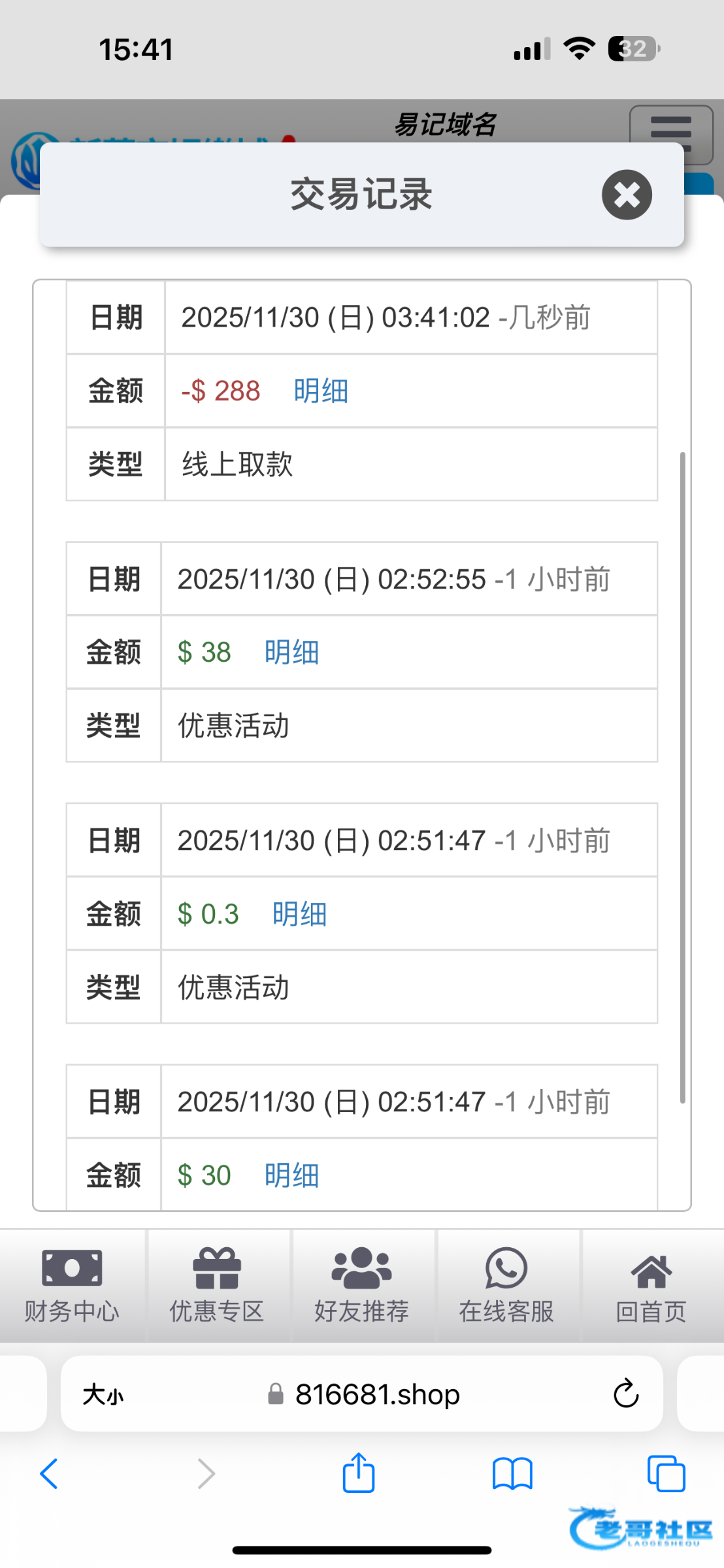Open Safari bookmarks
Screen dimensions: 724x1568
512,1474
